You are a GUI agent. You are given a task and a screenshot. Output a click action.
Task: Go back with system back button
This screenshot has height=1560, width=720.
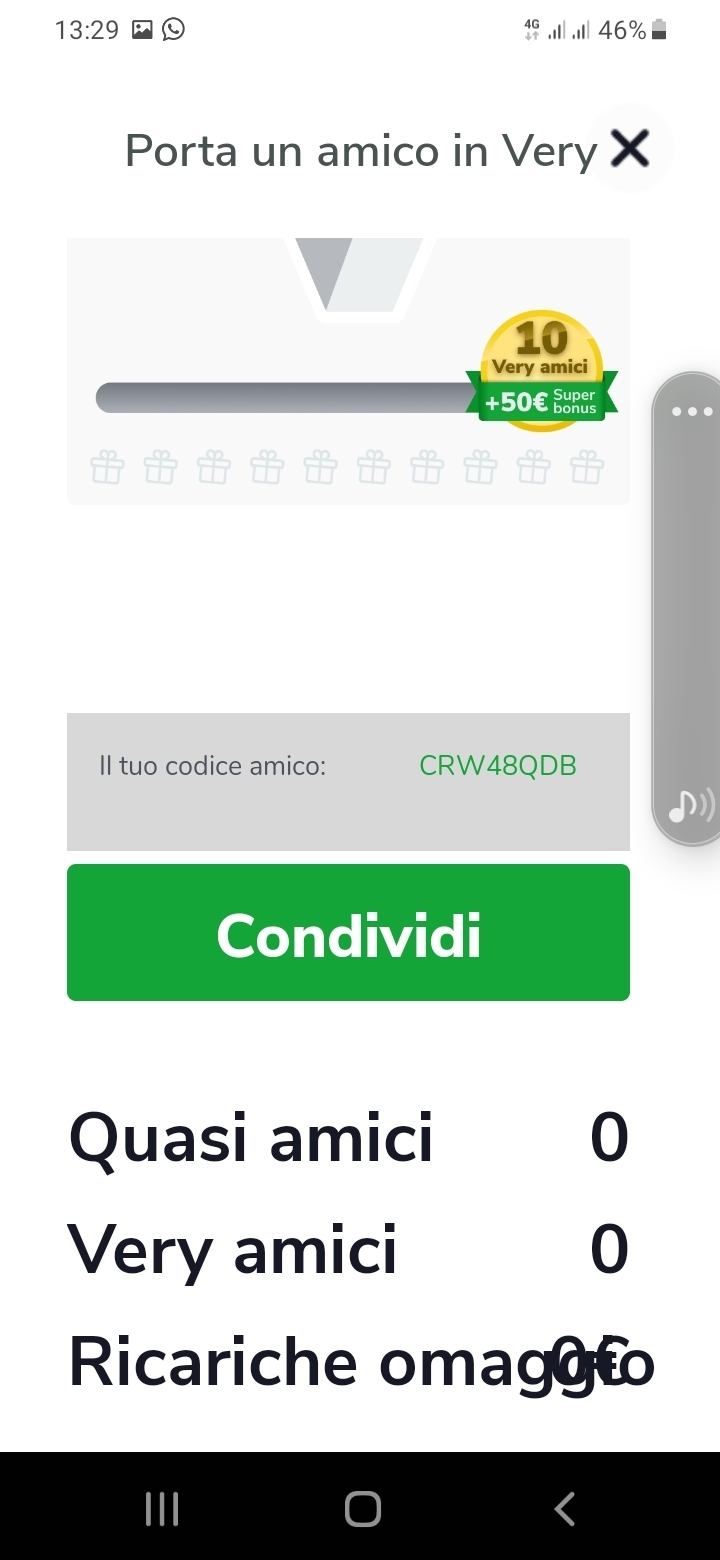(x=565, y=1509)
